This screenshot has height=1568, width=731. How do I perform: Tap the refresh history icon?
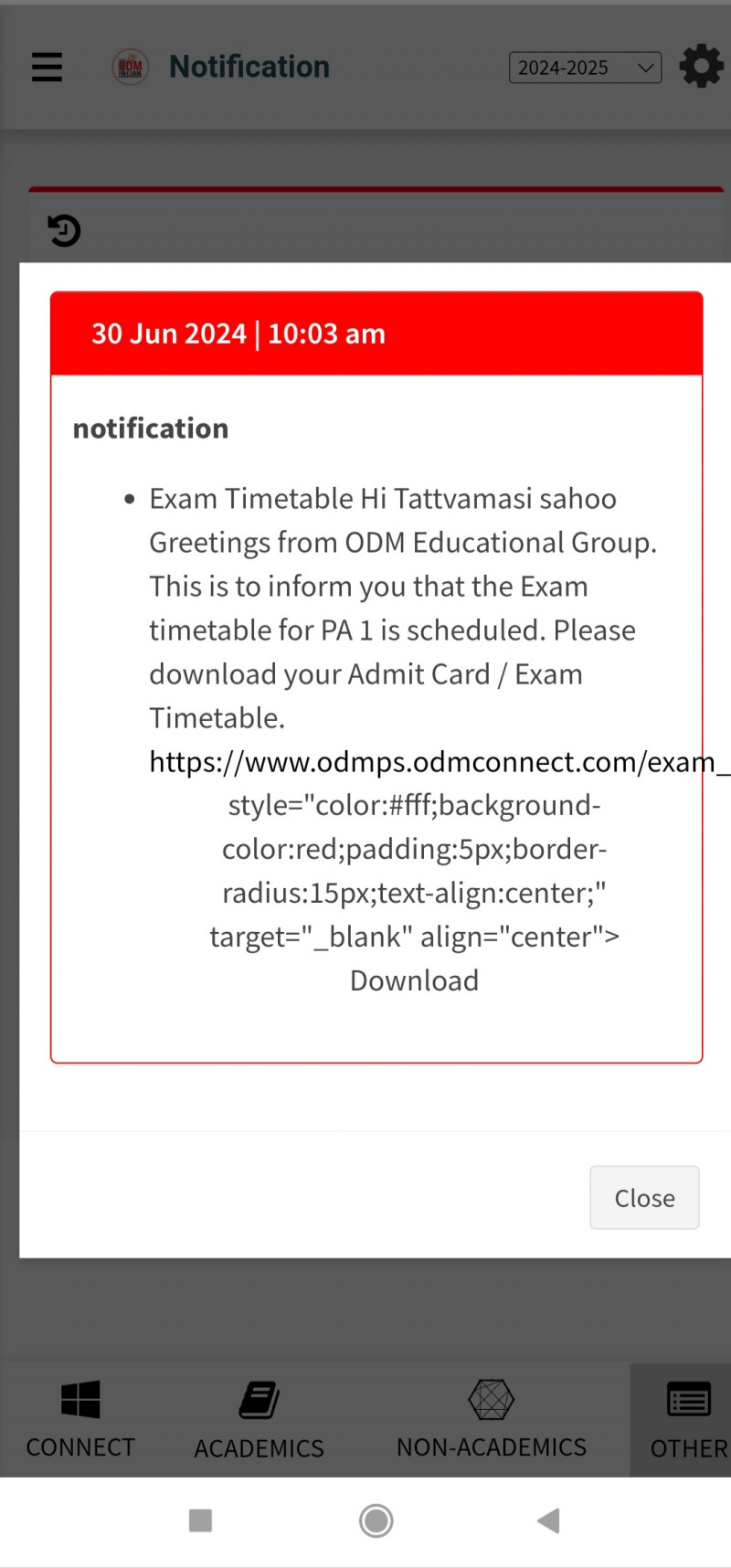pos(64,230)
